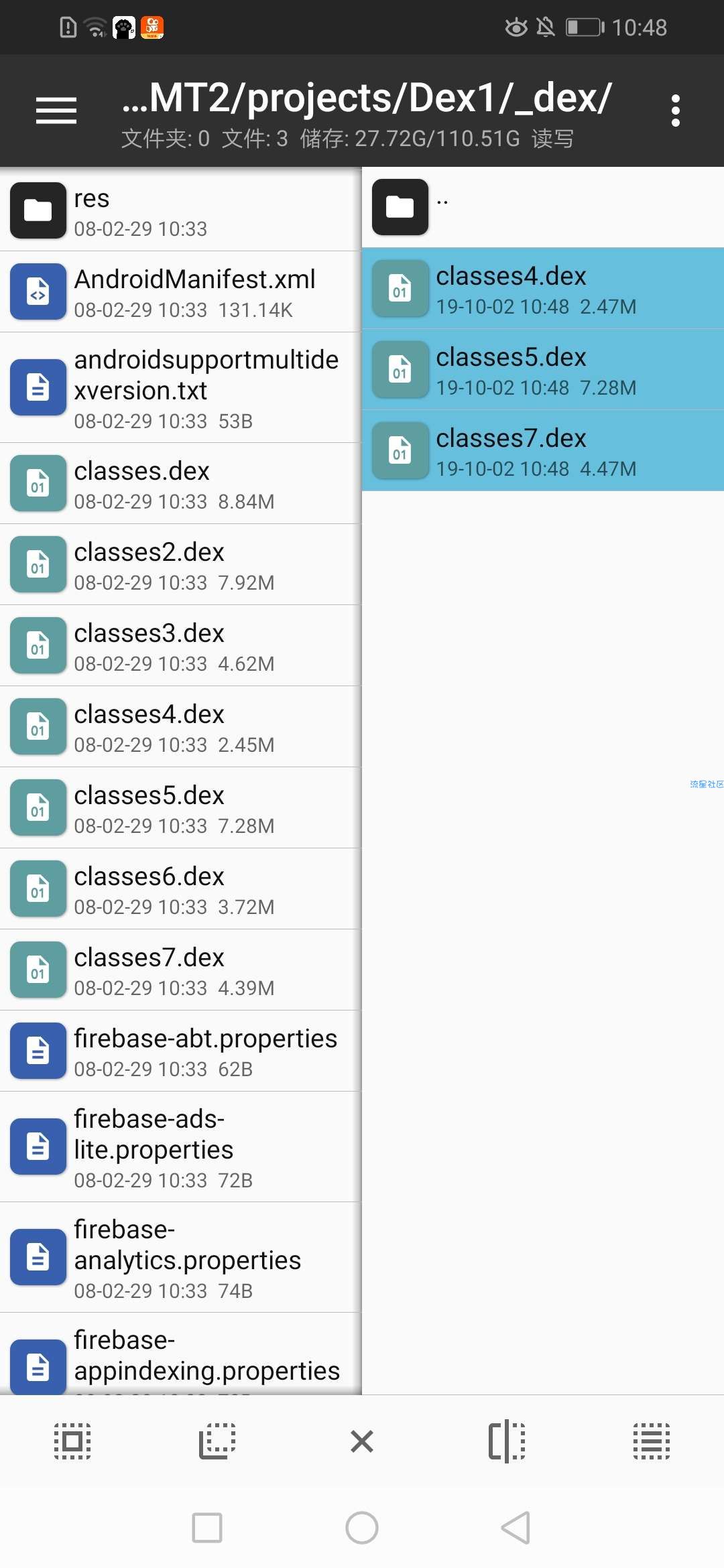Image resolution: width=724 pixels, height=1568 pixels.
Task: Open the three-dot overflow menu
Action: (675, 111)
